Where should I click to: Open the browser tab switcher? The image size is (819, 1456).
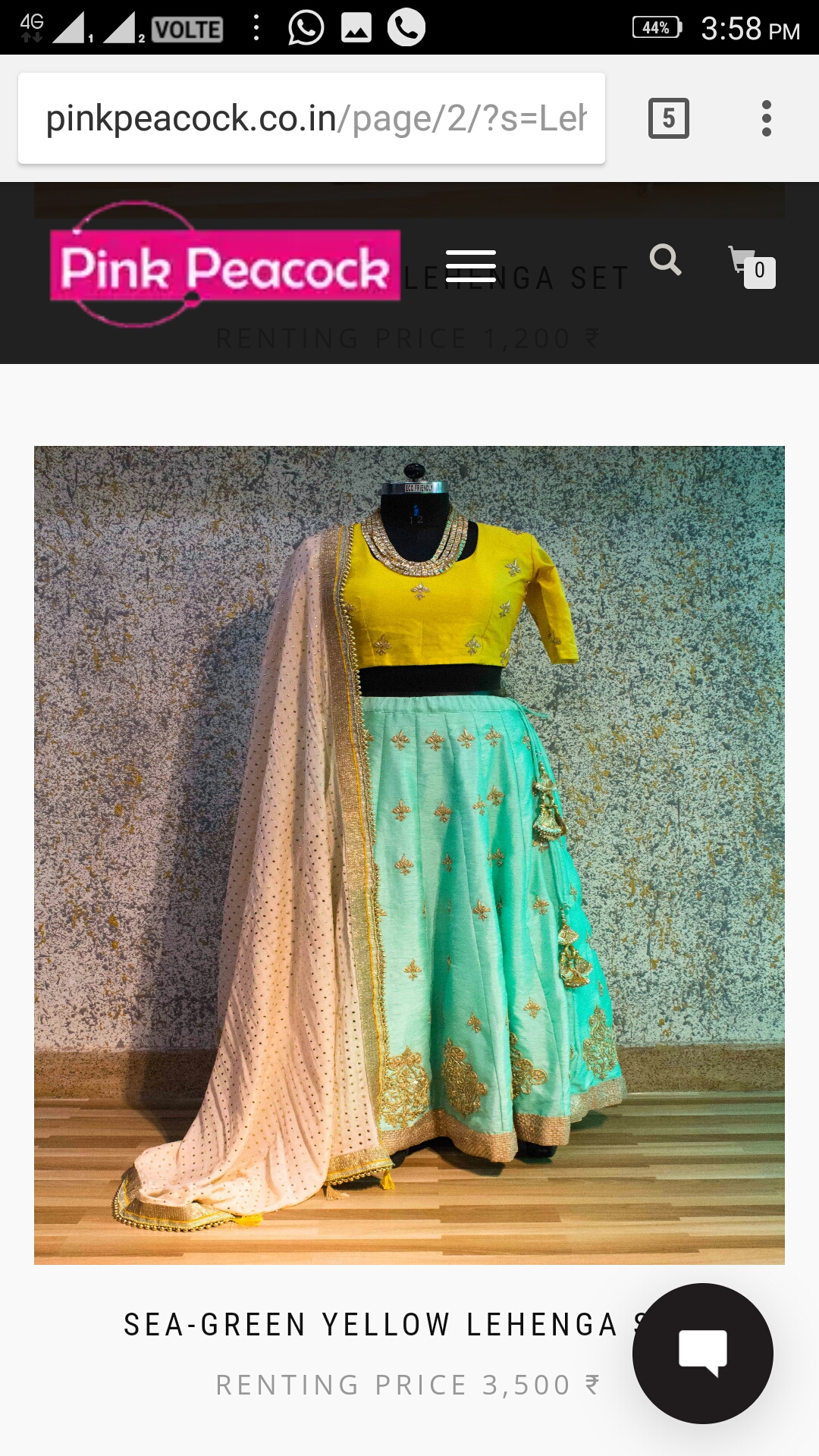pos(668,118)
